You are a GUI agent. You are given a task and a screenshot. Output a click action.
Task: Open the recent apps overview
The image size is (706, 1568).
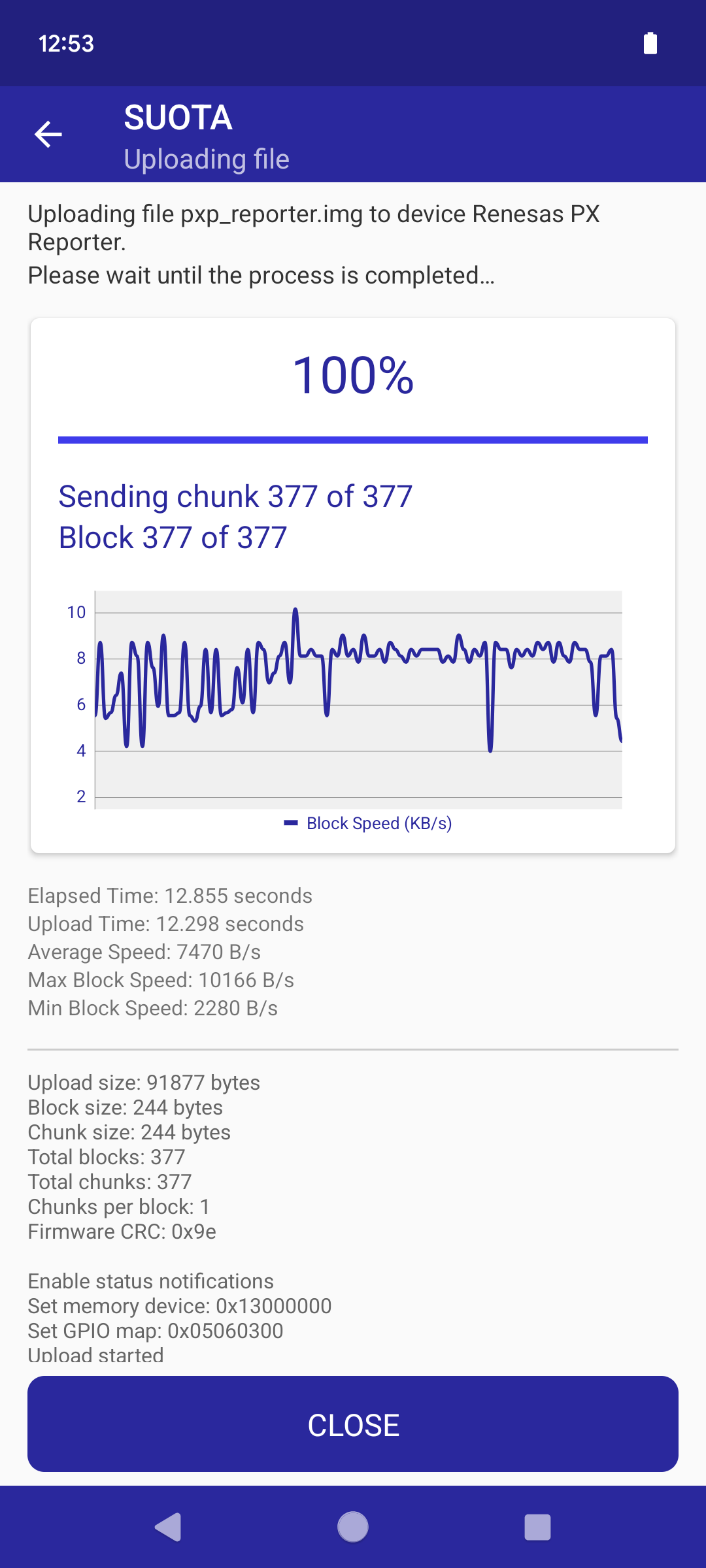[x=537, y=1527]
